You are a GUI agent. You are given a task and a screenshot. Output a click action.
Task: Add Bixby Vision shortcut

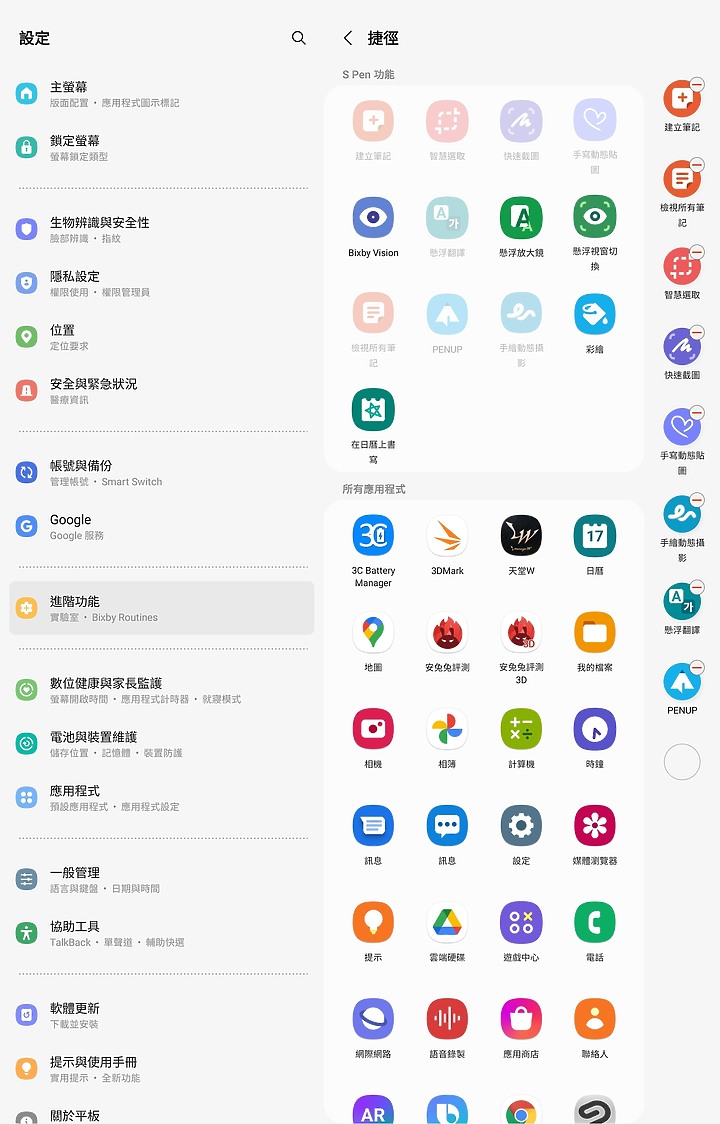coord(373,218)
